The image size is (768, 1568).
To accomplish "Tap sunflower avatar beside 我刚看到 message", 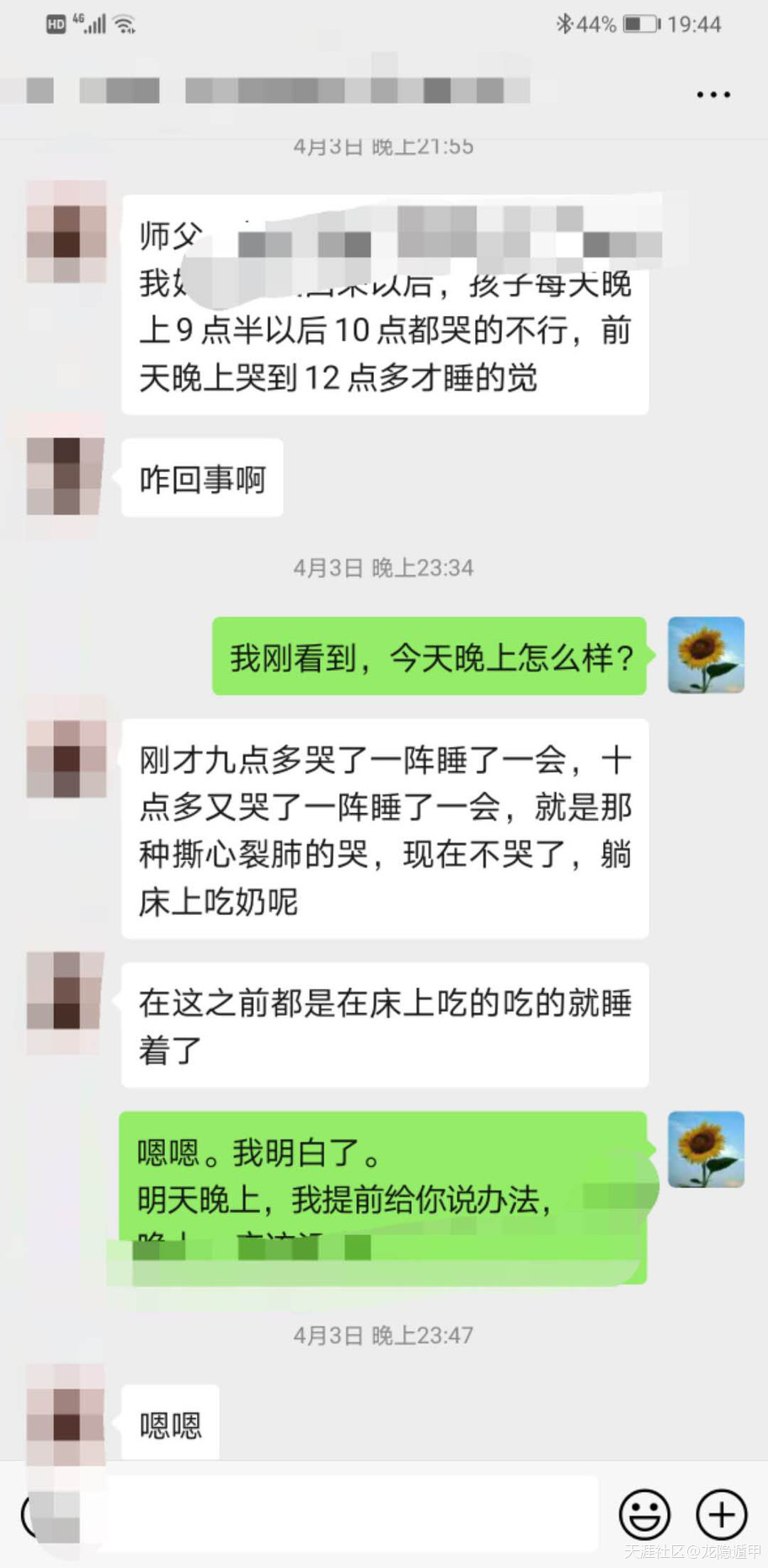I will (706, 656).
